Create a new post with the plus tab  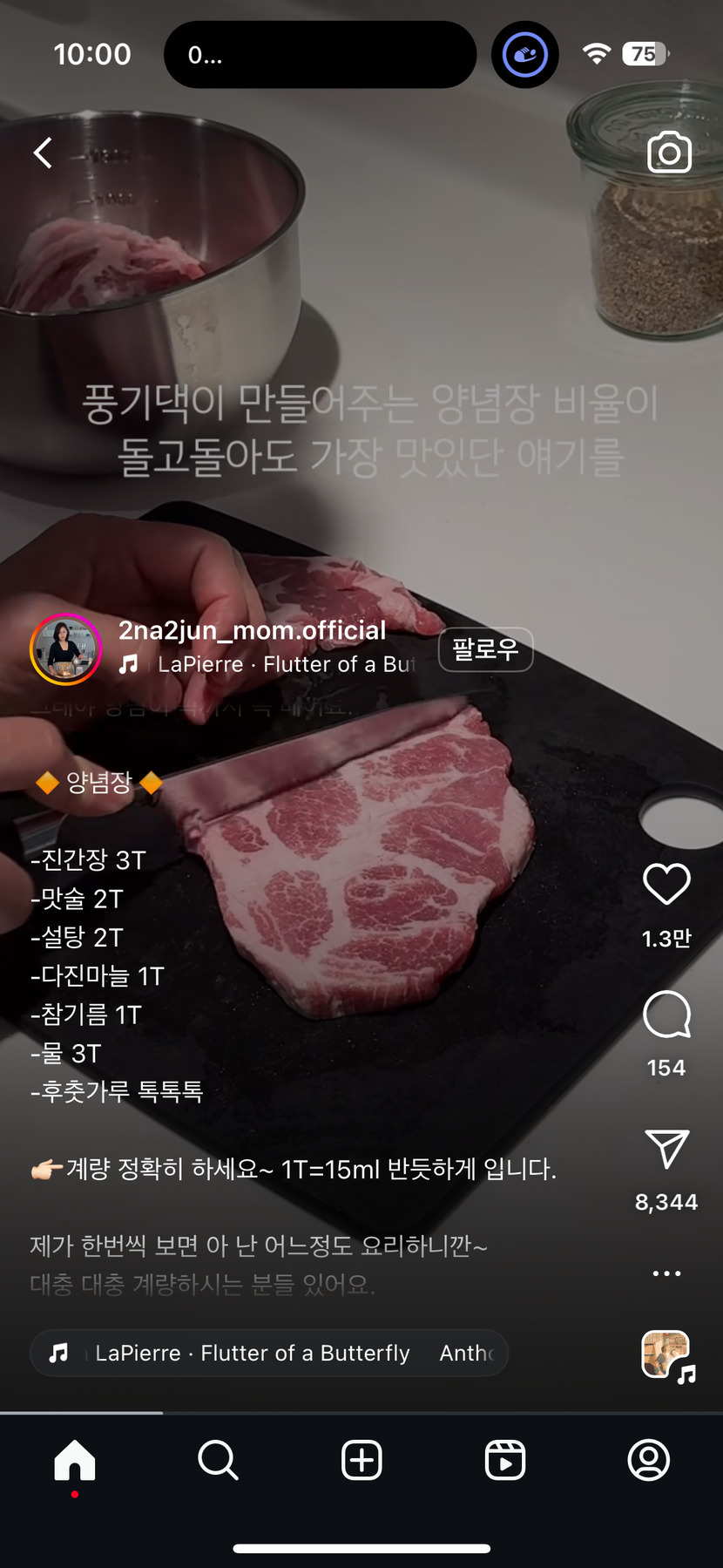pos(361,1460)
